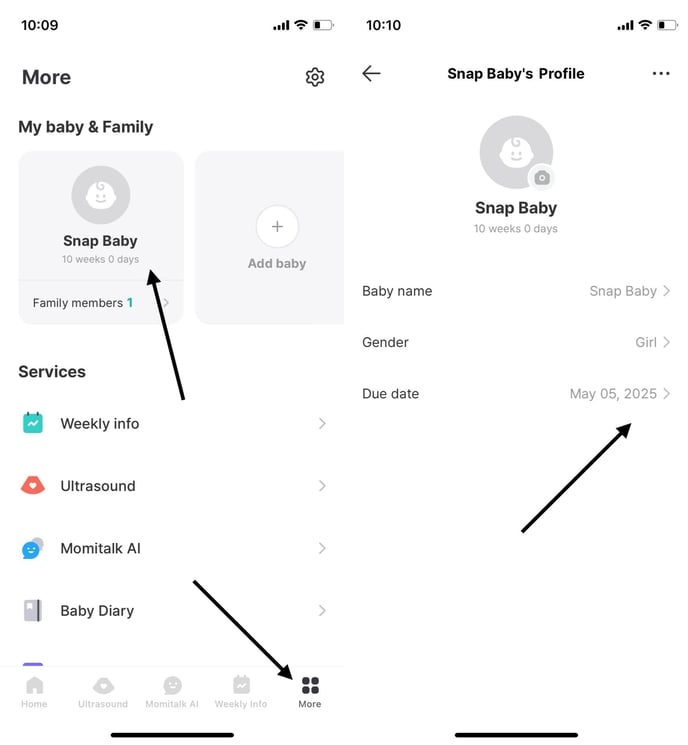Edit the Due date row
Viewport: 688px width, 745px height.
pyautogui.click(x=516, y=394)
